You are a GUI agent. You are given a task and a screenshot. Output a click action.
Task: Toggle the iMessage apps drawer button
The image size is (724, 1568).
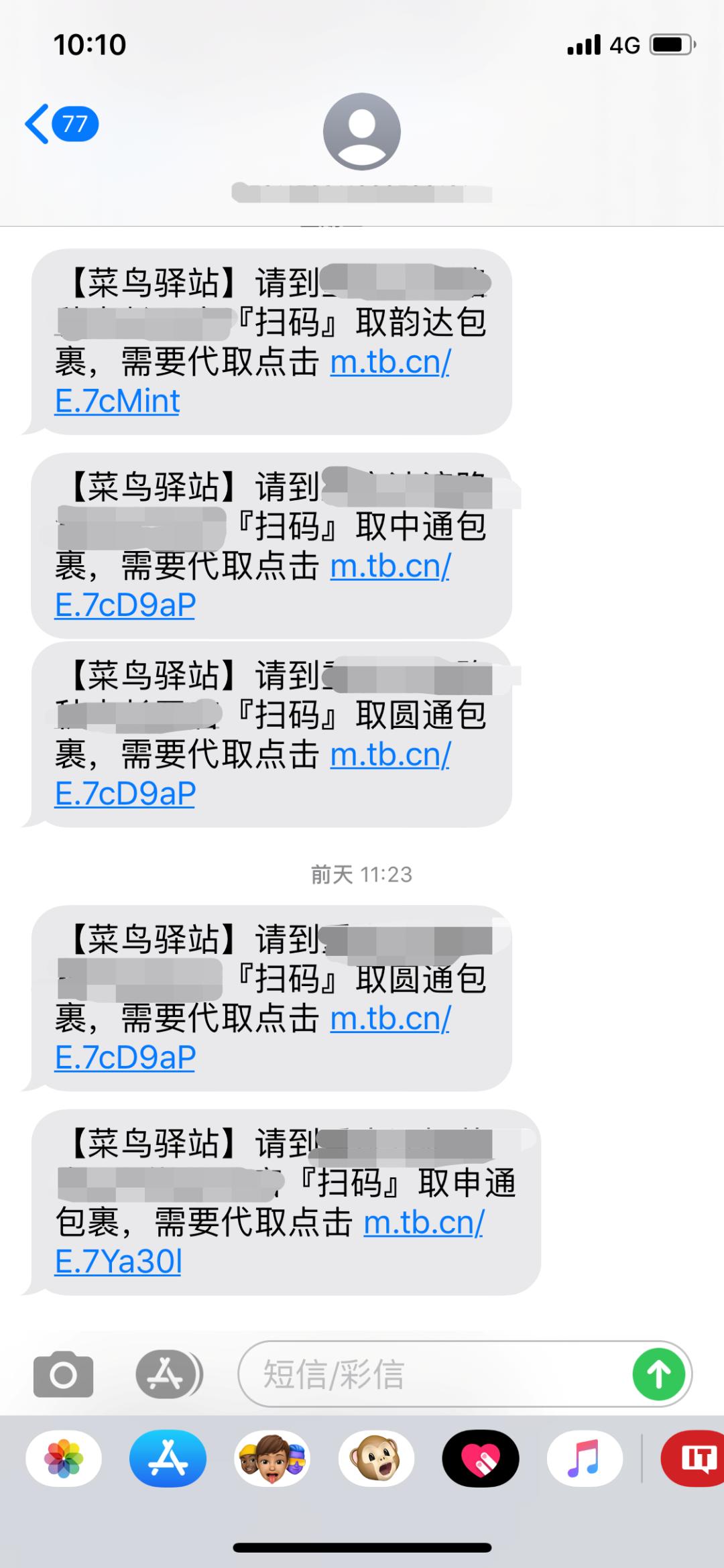tap(168, 1374)
